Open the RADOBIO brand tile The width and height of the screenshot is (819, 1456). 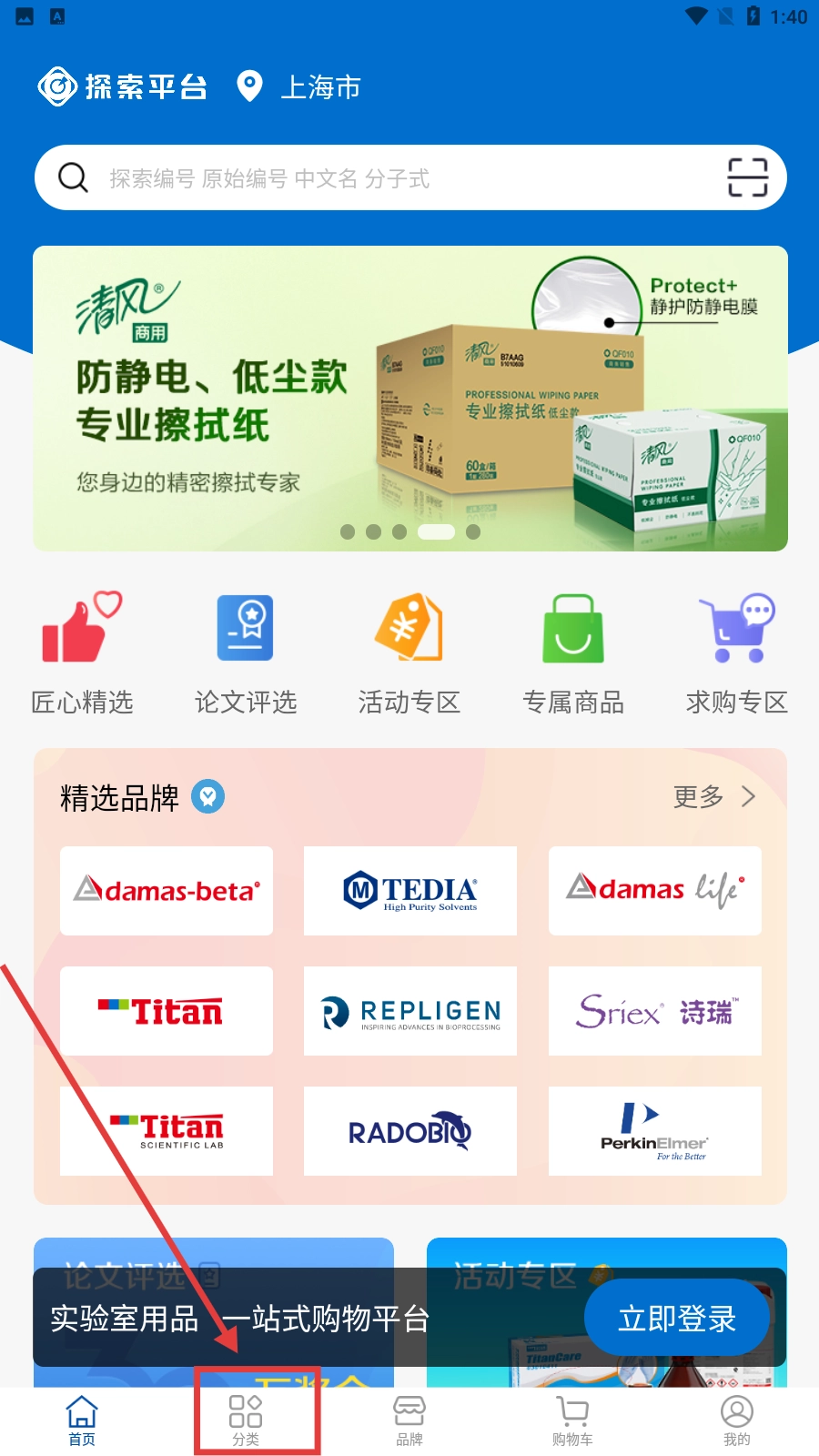click(x=410, y=1131)
